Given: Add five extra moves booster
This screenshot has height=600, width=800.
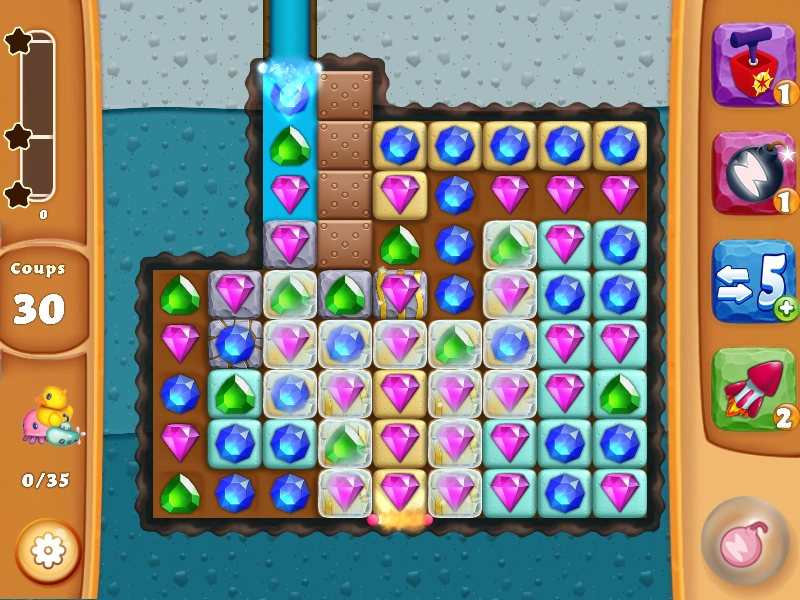Looking at the screenshot, I should pos(754,281).
